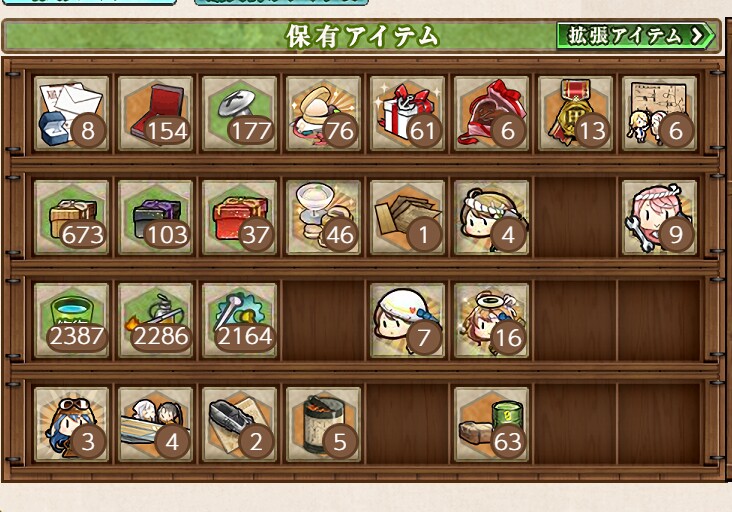Select the red furniture box with count 37
This screenshot has height=512, width=732.
[239, 217]
